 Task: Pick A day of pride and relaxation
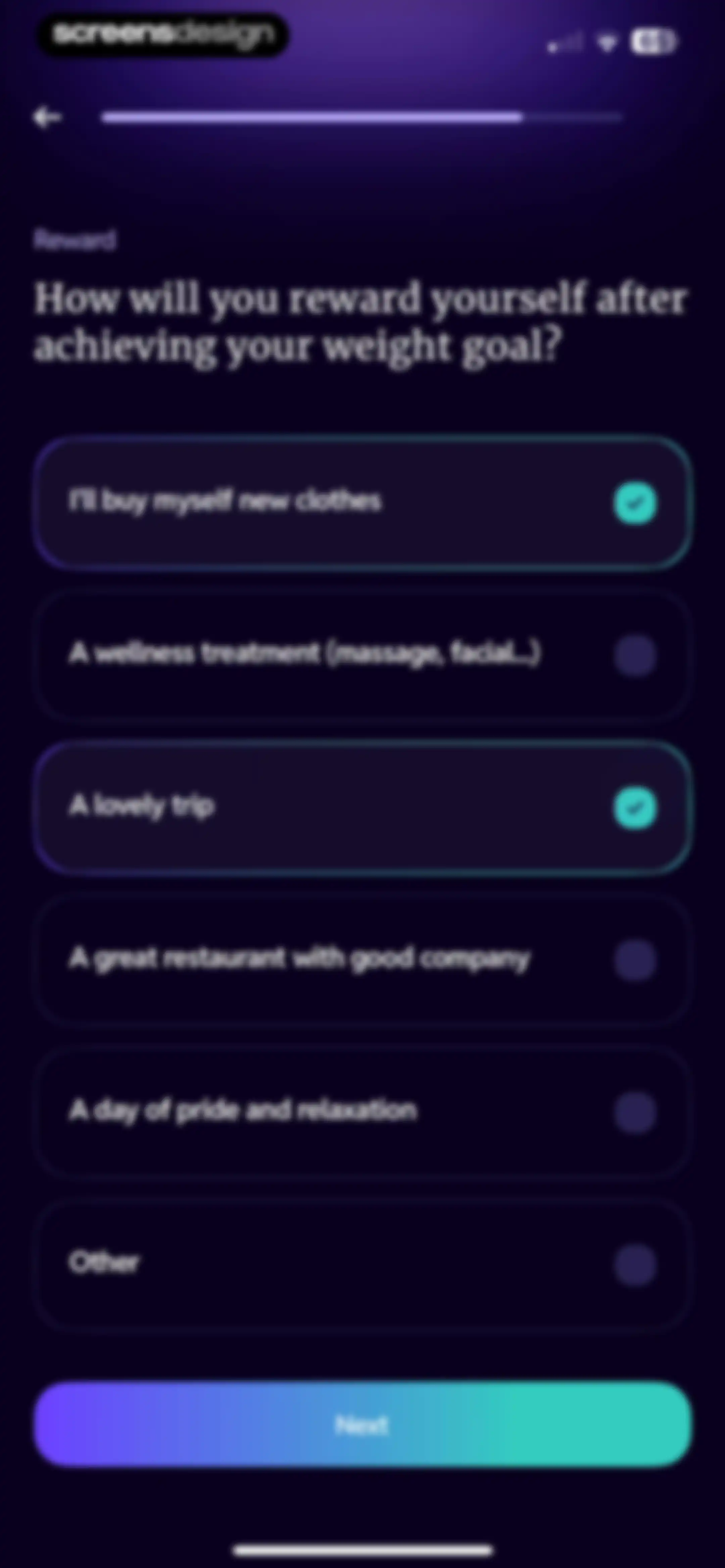(x=363, y=1112)
